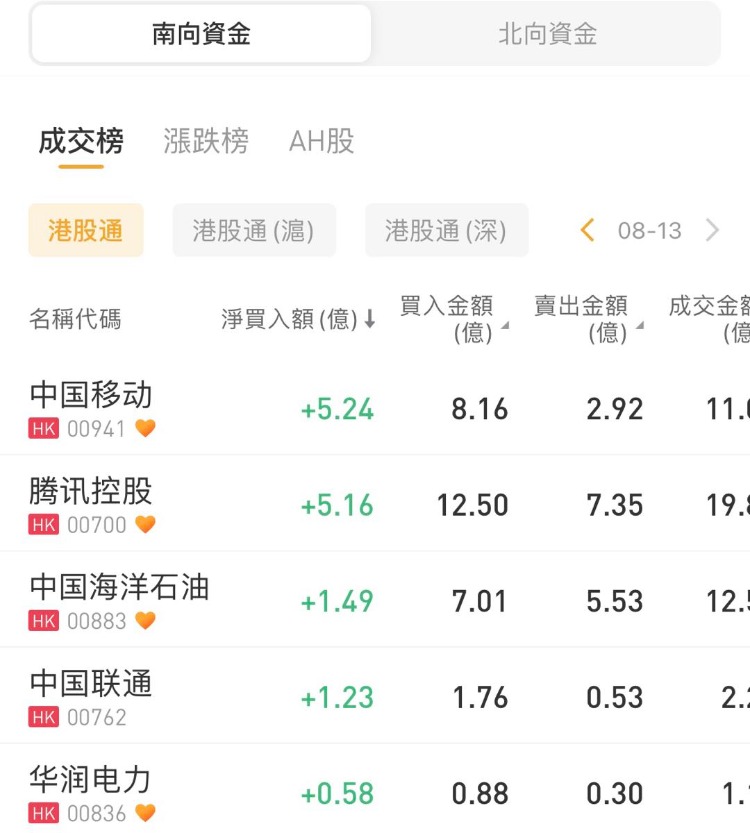Filter by 港股通 (滬)
Image resolution: width=750 pixels, height=833 pixels.
pos(254,231)
